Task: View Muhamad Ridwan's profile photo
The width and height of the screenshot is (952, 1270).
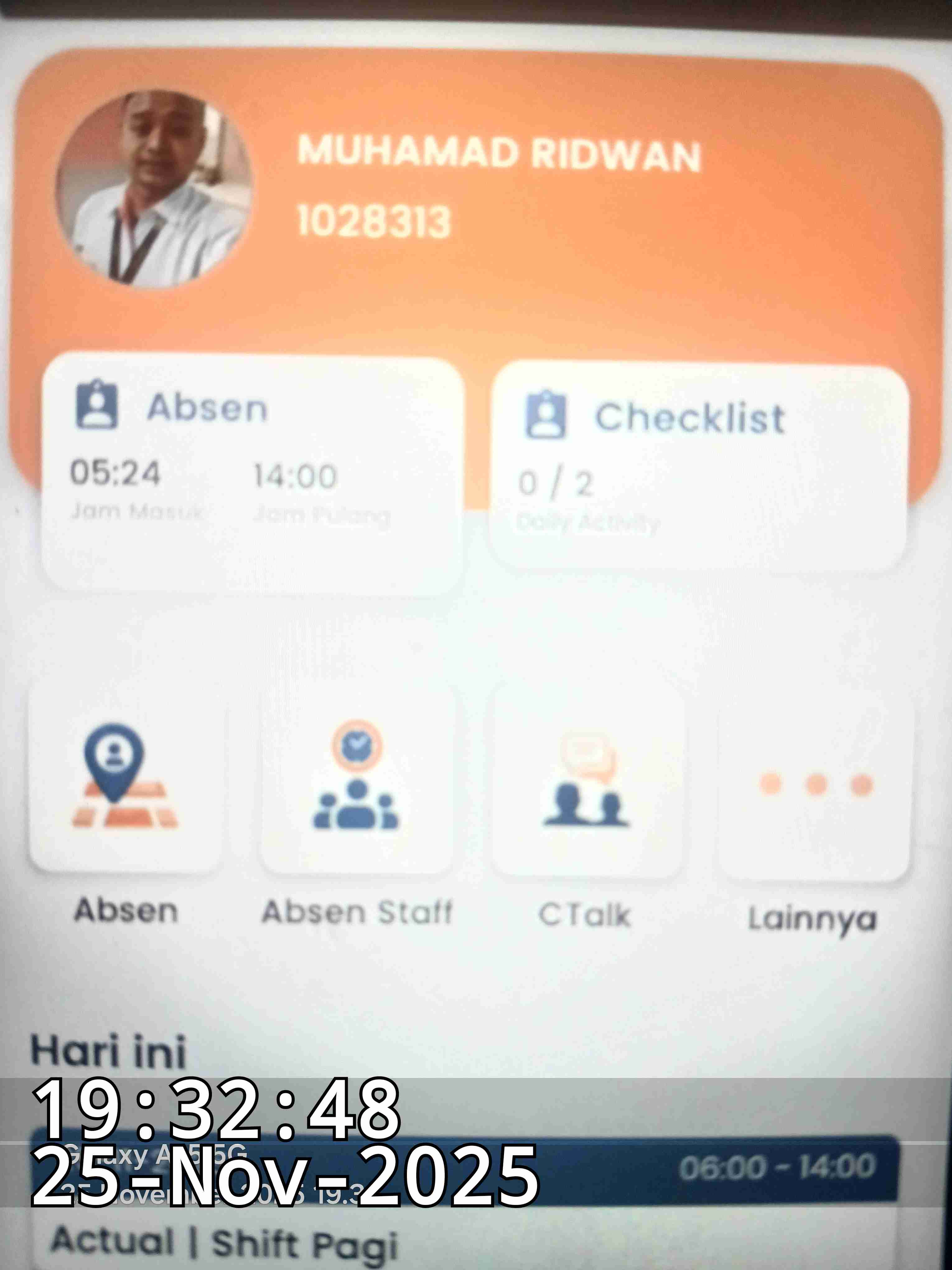Action: [x=153, y=190]
